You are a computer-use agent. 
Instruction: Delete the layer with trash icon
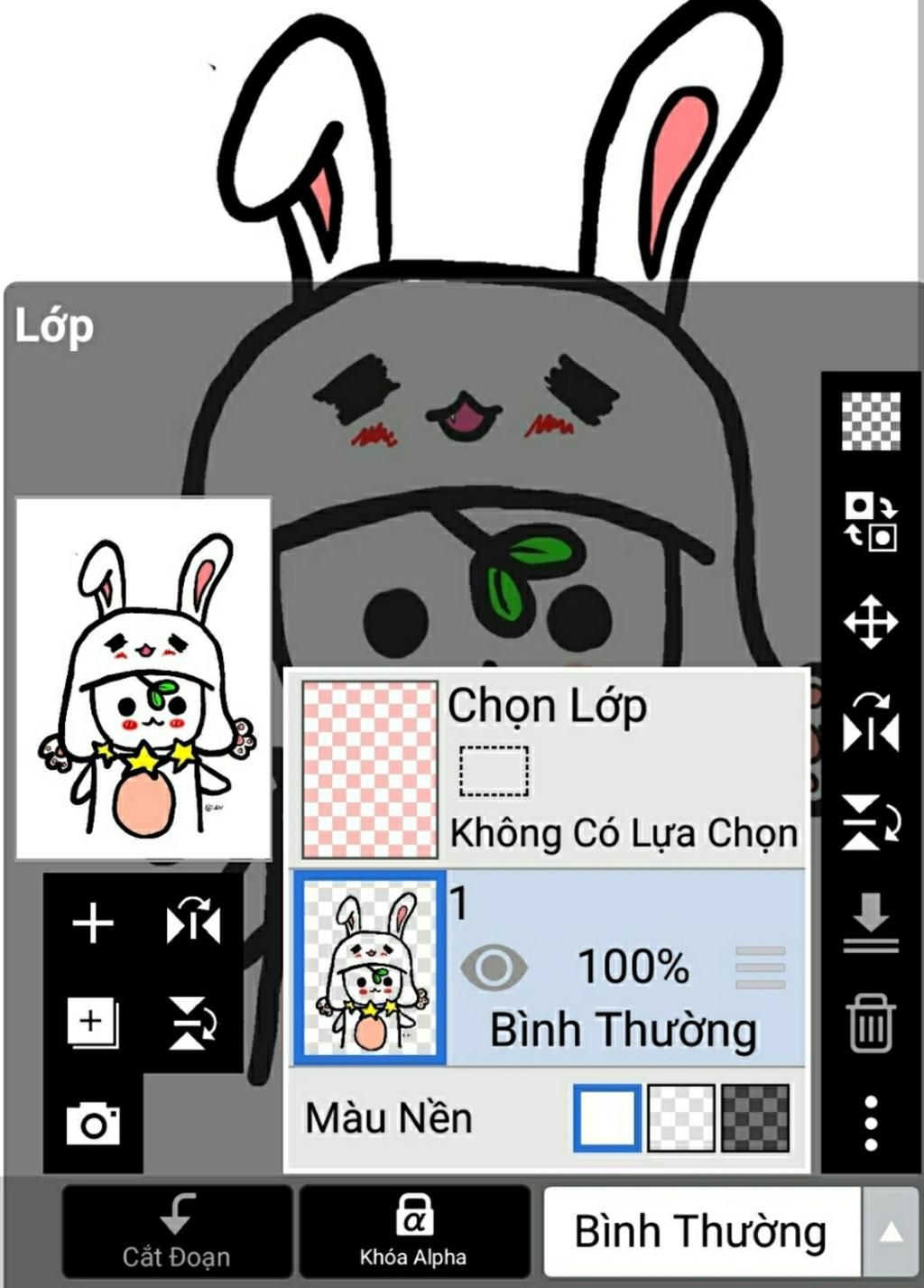coord(870,1023)
